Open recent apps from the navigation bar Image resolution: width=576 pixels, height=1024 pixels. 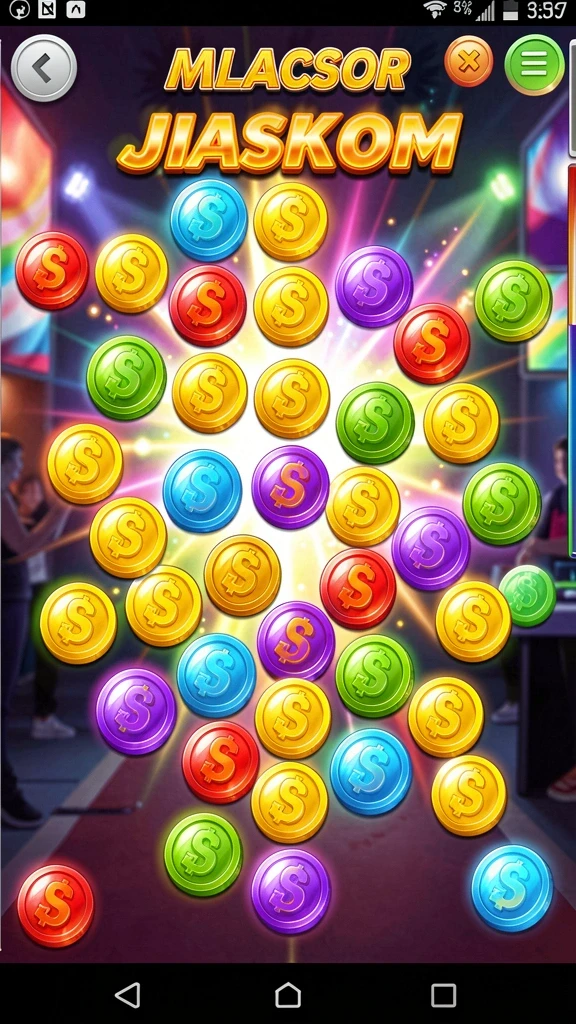443,995
